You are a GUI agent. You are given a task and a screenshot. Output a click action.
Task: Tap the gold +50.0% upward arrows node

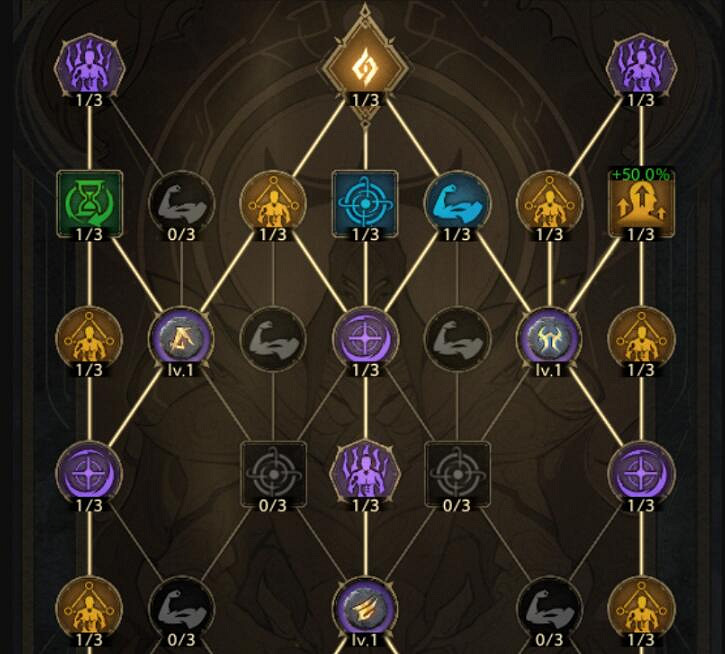[640, 203]
